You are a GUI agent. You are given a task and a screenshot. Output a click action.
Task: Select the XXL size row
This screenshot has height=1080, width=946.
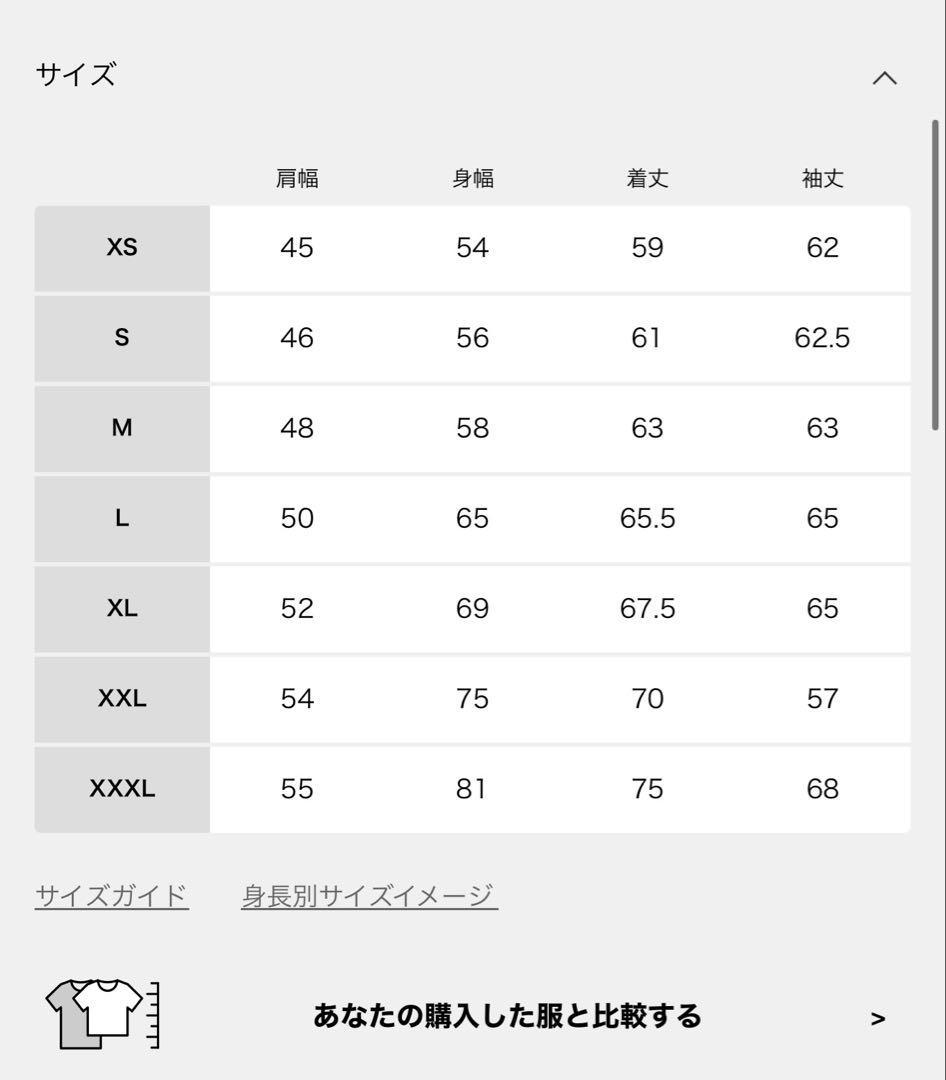tap(122, 698)
